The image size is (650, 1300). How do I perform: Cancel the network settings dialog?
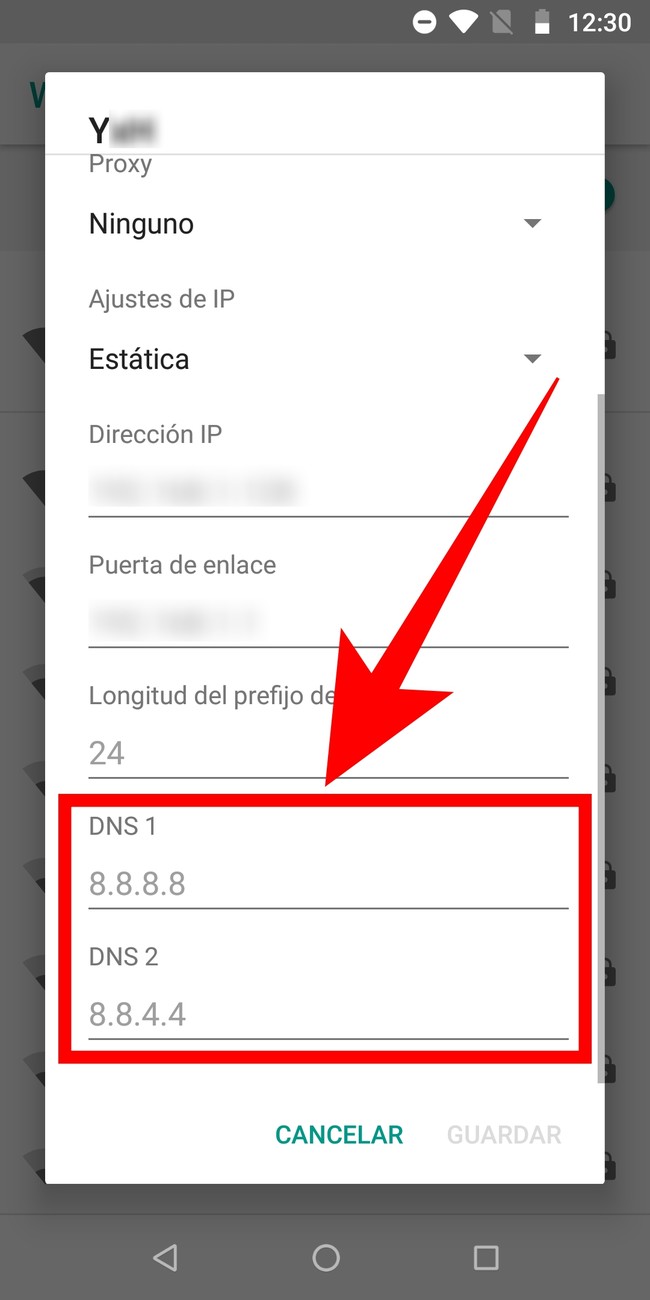(339, 1135)
